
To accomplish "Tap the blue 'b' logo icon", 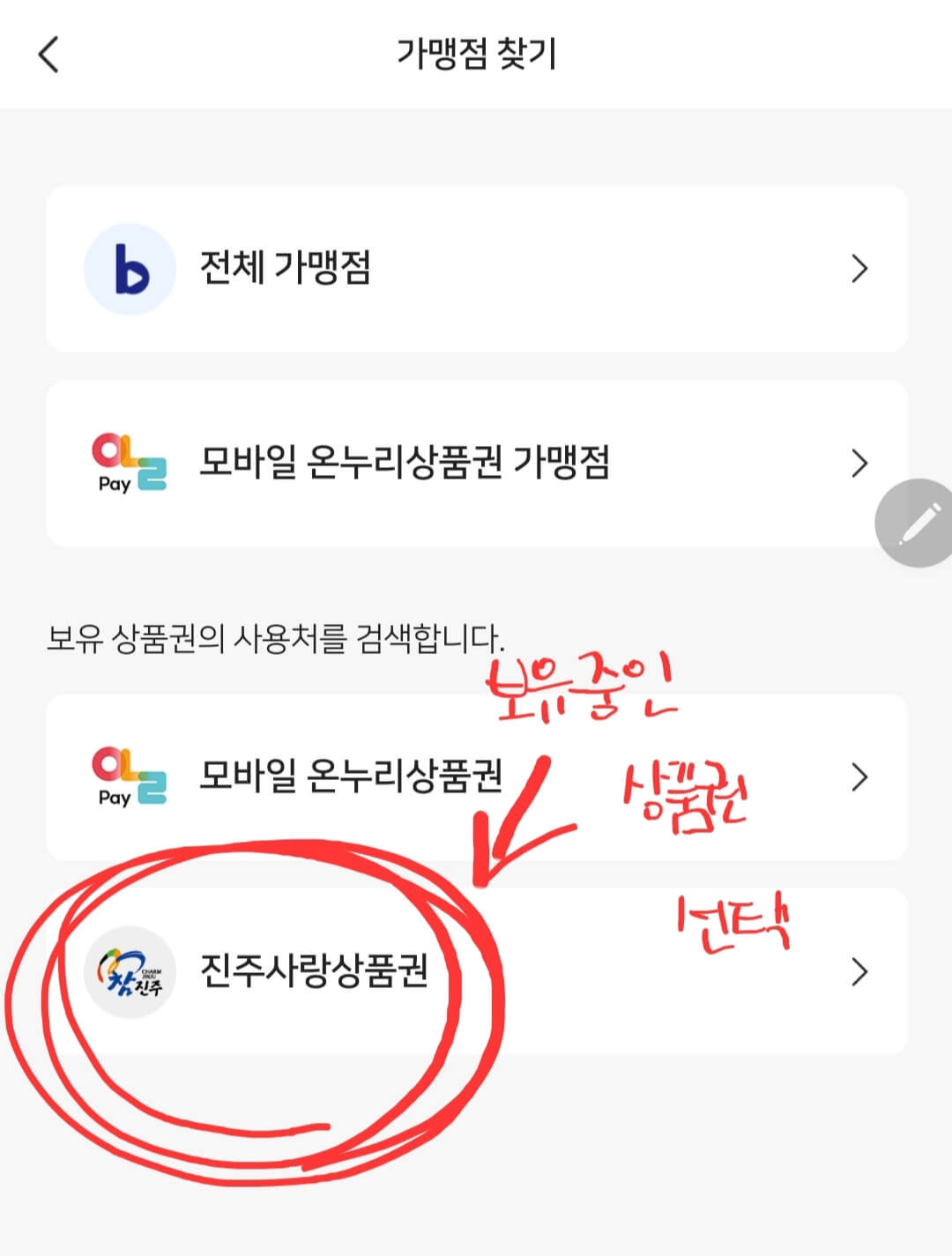I will point(129,271).
